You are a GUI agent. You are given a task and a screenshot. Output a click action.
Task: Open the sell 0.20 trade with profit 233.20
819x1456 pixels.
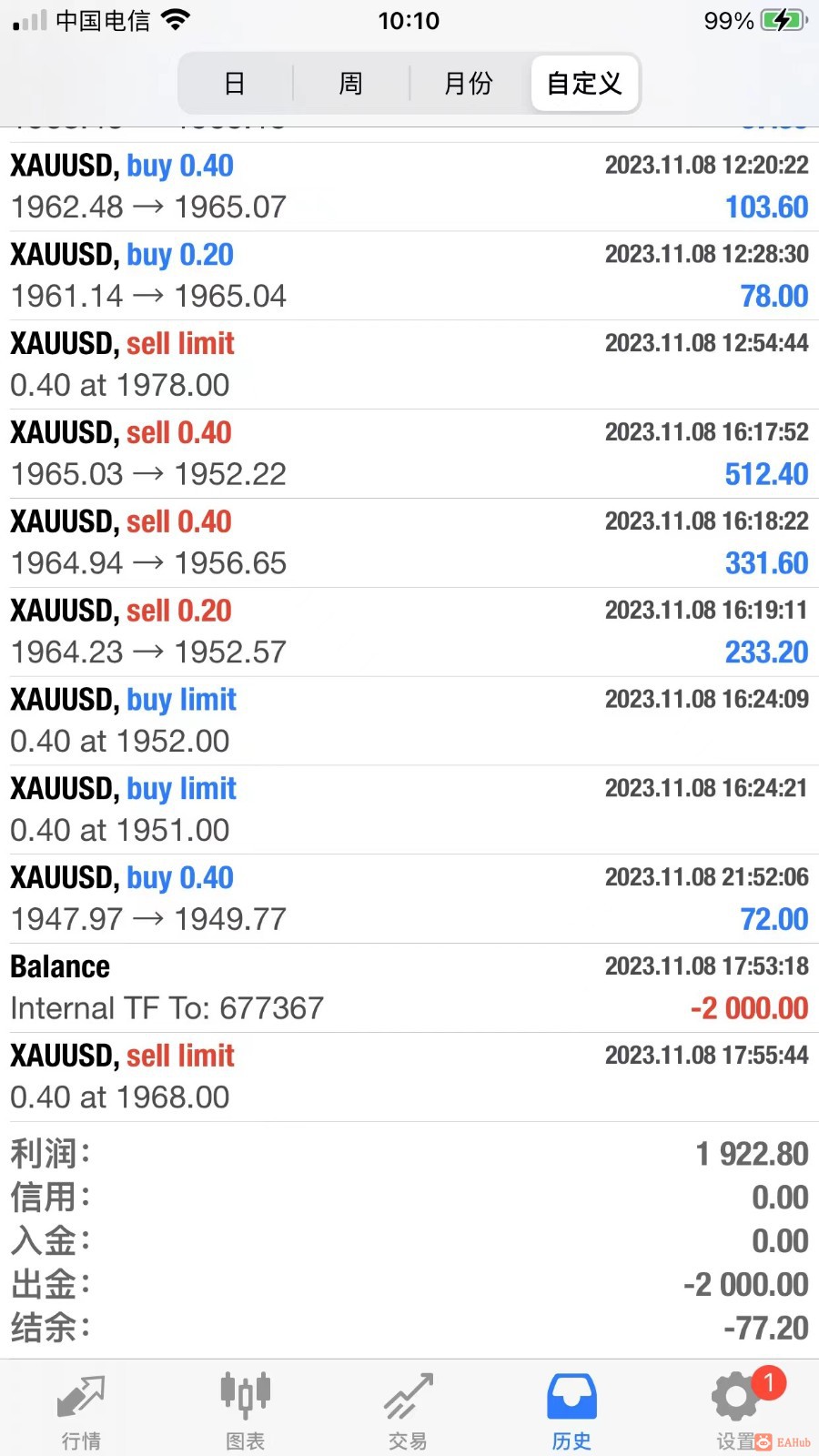pyautogui.click(x=409, y=632)
